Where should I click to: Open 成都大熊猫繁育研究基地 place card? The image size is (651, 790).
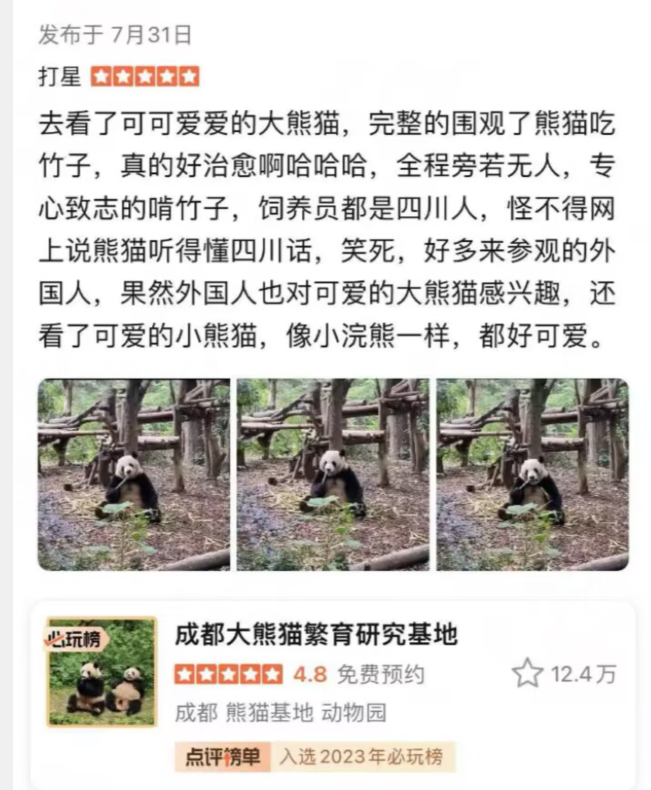(316, 634)
